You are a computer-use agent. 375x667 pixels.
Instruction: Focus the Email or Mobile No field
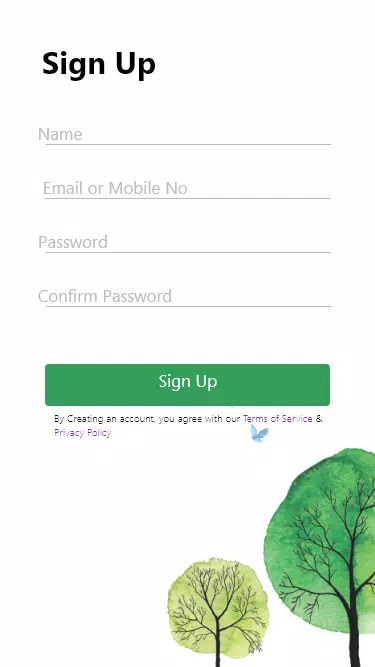tap(186, 188)
